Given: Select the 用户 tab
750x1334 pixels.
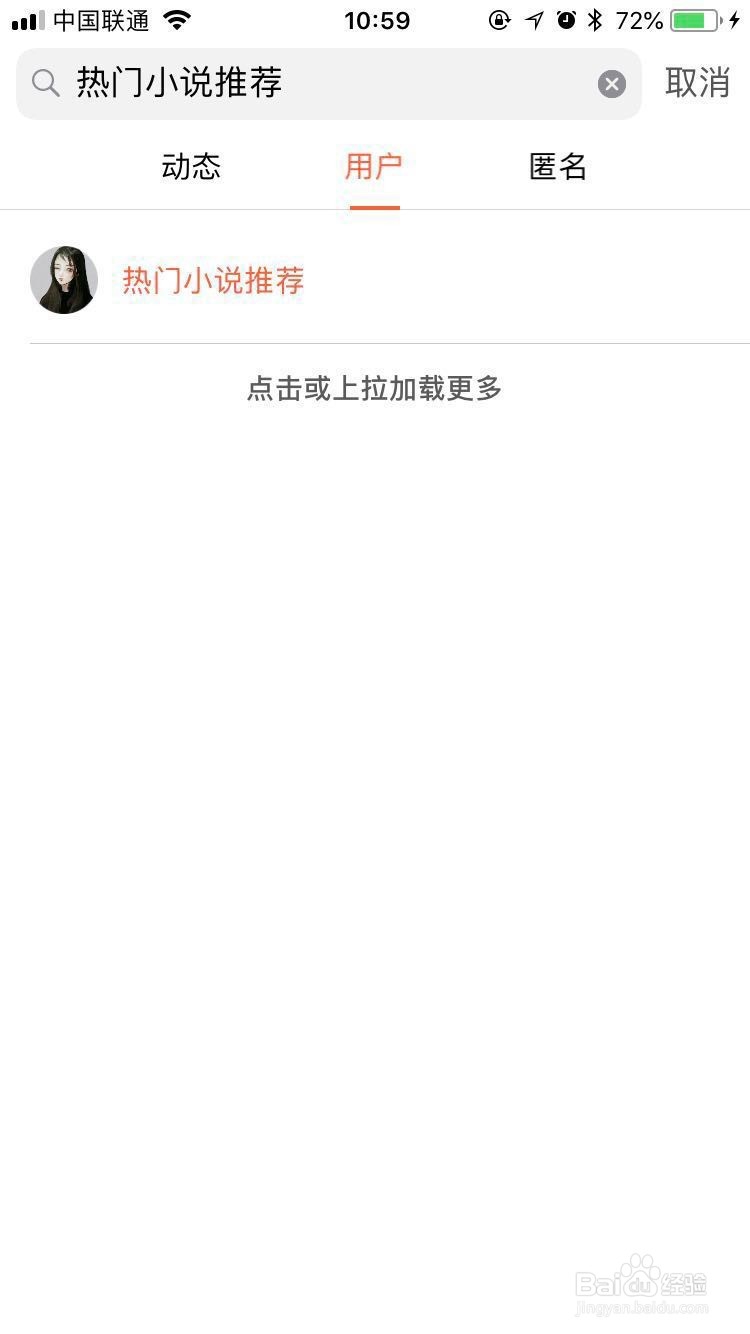Looking at the screenshot, I should click(373, 167).
